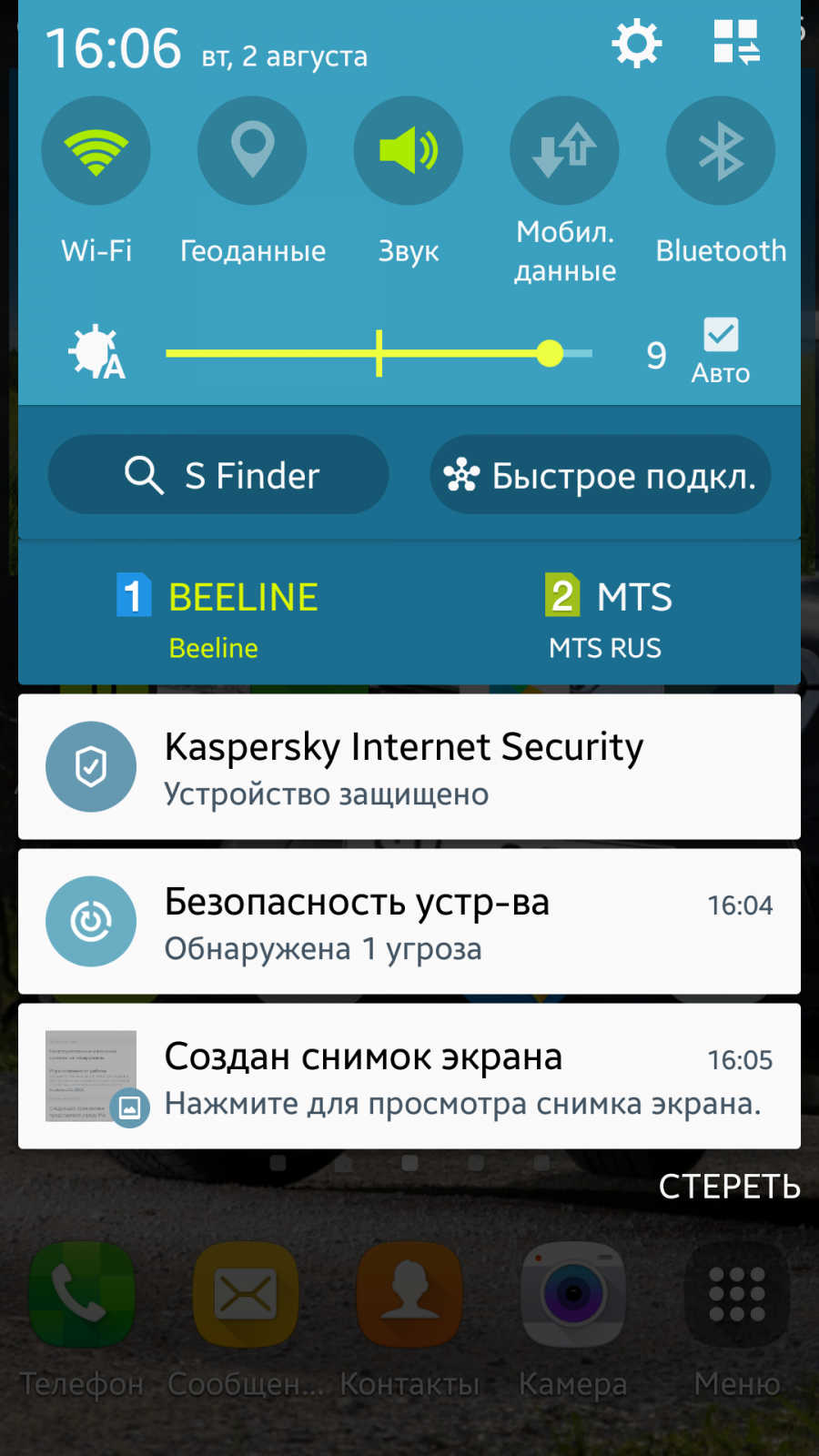Open Быстрое подкл. quick connect
This screenshot has height=1456, width=819.
tap(601, 475)
